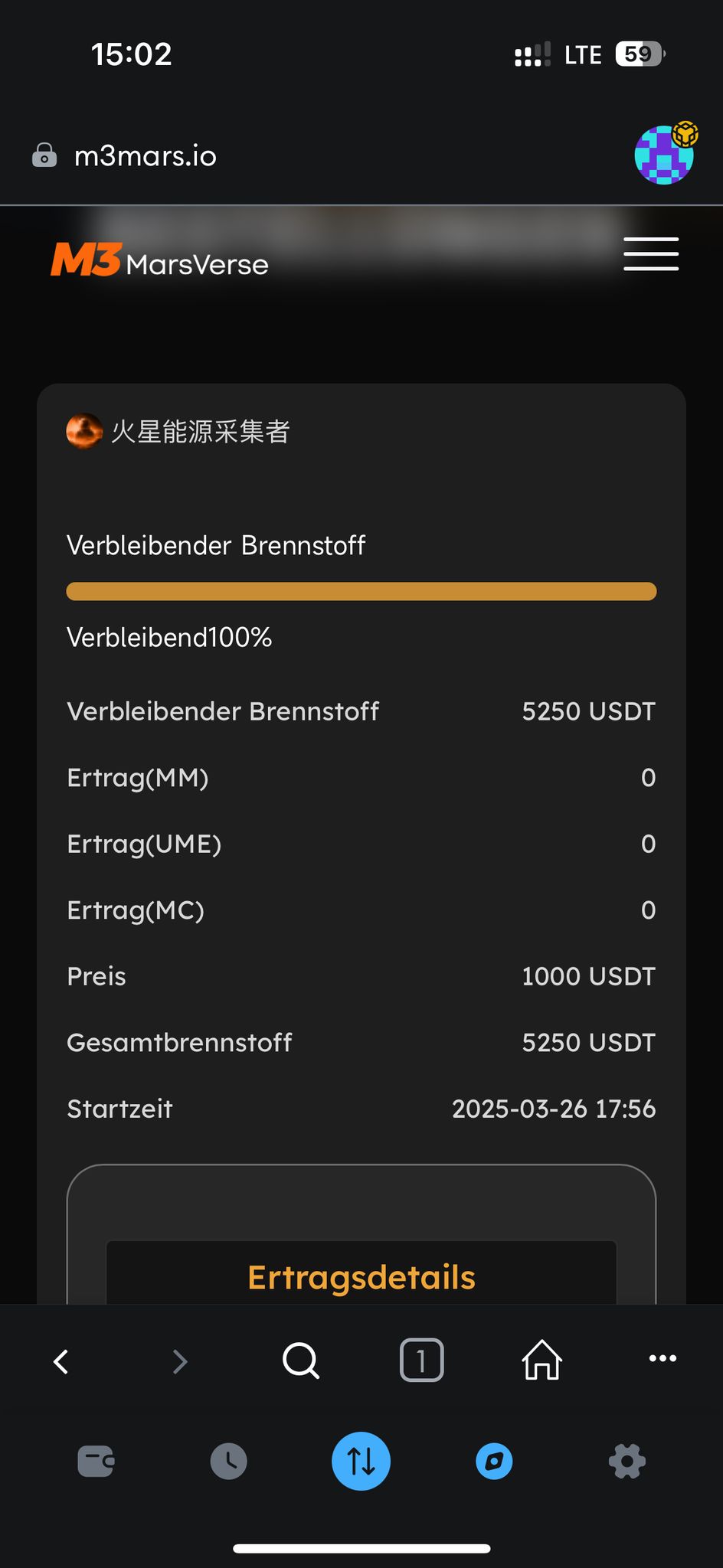Open the browser more options menu
723x1568 pixels.
click(x=662, y=1359)
